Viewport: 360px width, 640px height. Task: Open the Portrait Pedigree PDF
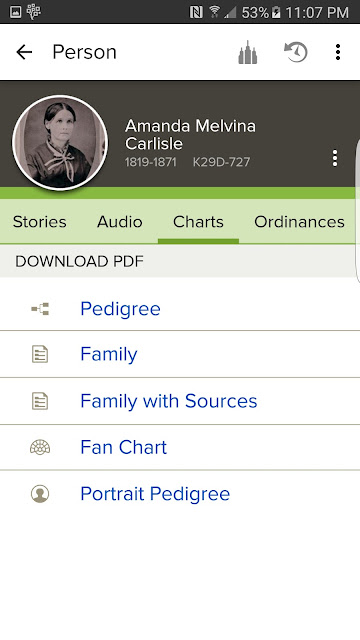click(x=180, y=493)
